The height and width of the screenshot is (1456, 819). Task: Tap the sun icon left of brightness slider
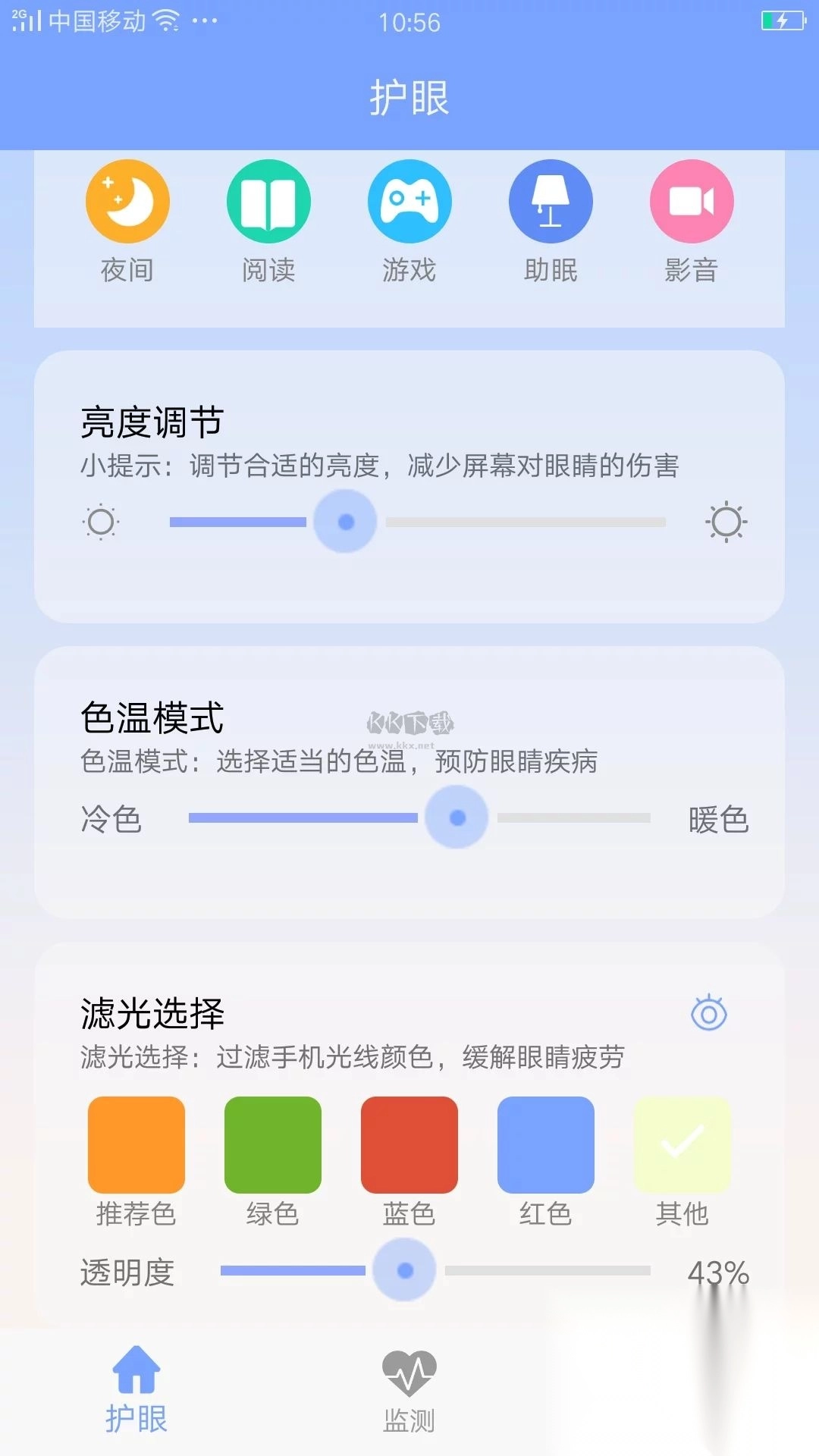101,522
